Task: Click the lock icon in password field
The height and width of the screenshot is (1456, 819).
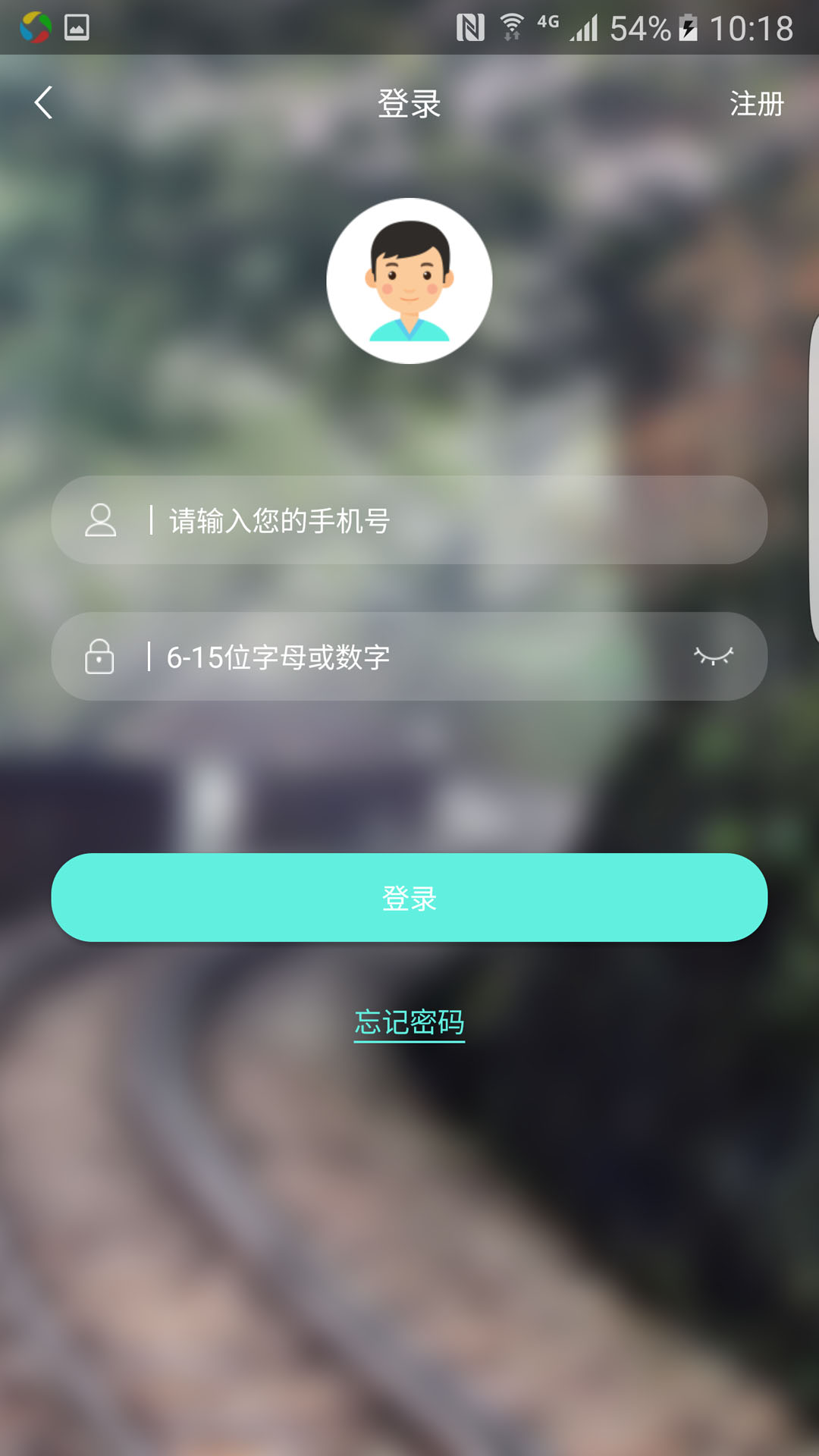Action: pyautogui.click(x=99, y=657)
